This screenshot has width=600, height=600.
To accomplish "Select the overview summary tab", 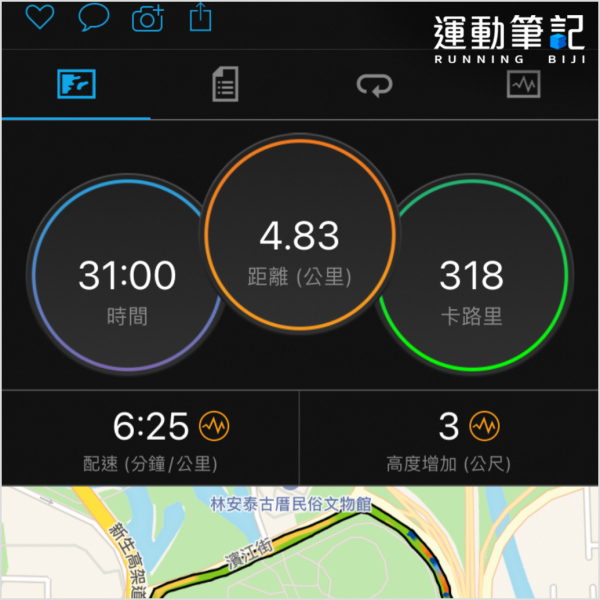I will click(76, 85).
